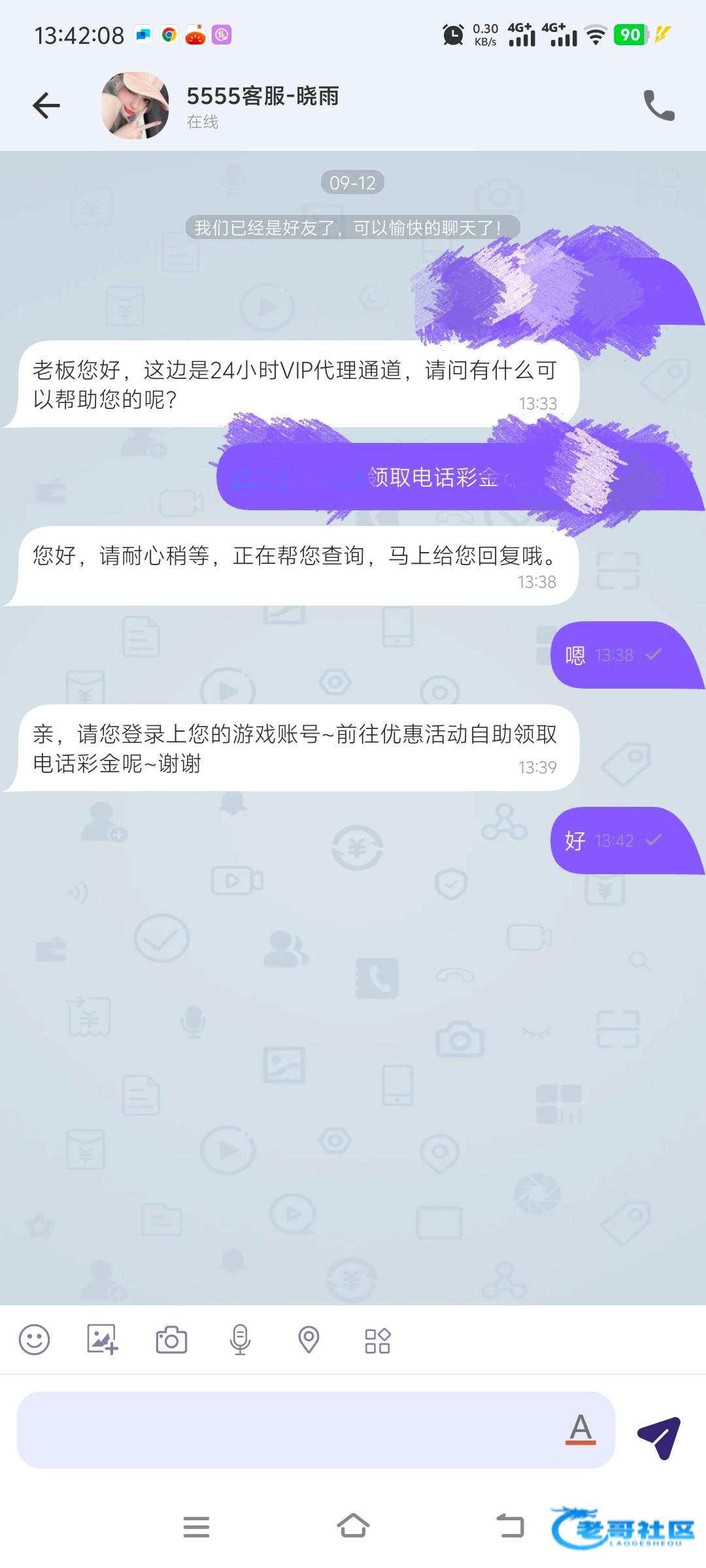Go back from the chat with 5555客服-晓雨

pos(46,105)
